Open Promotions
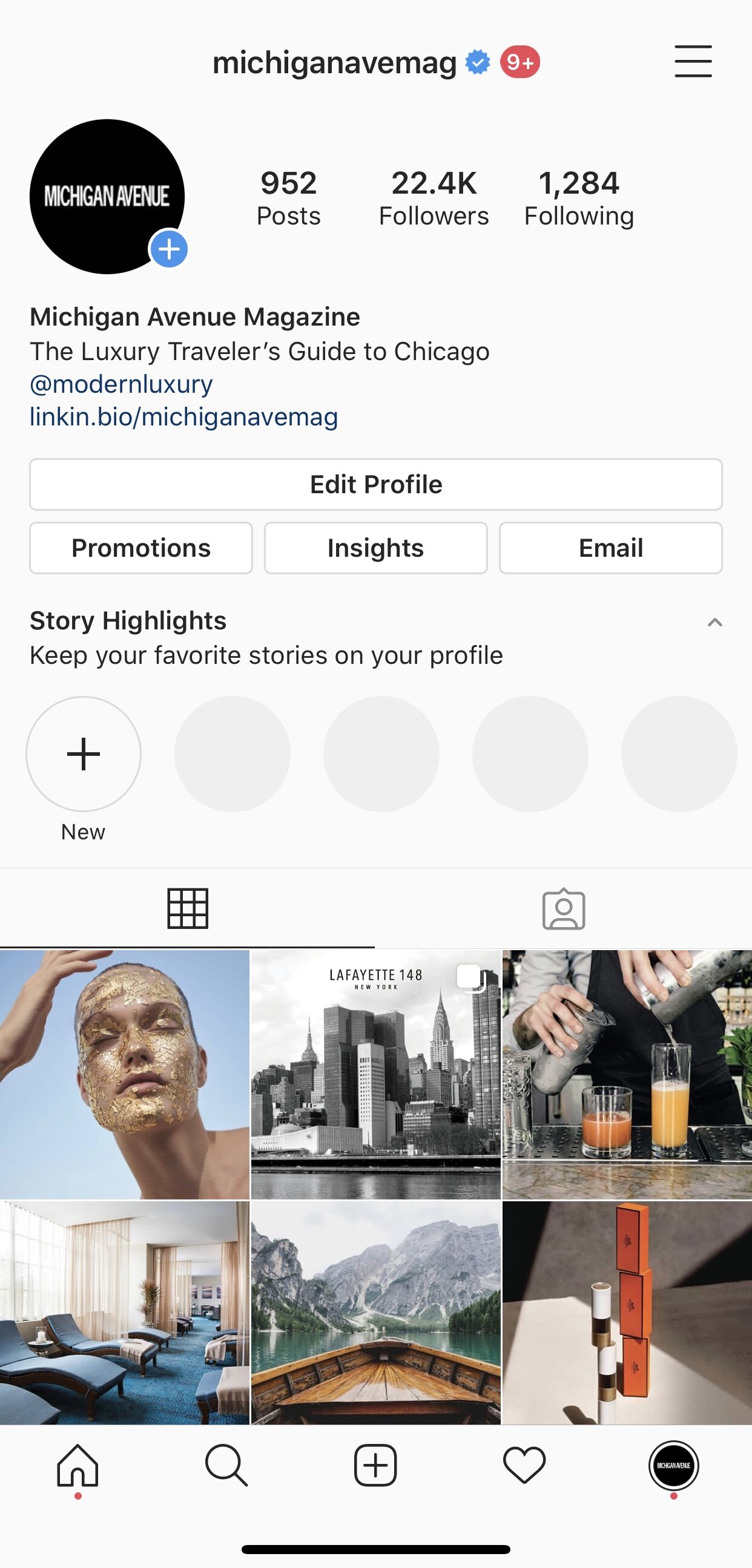Viewport: 752px width, 1568px height. coord(140,548)
